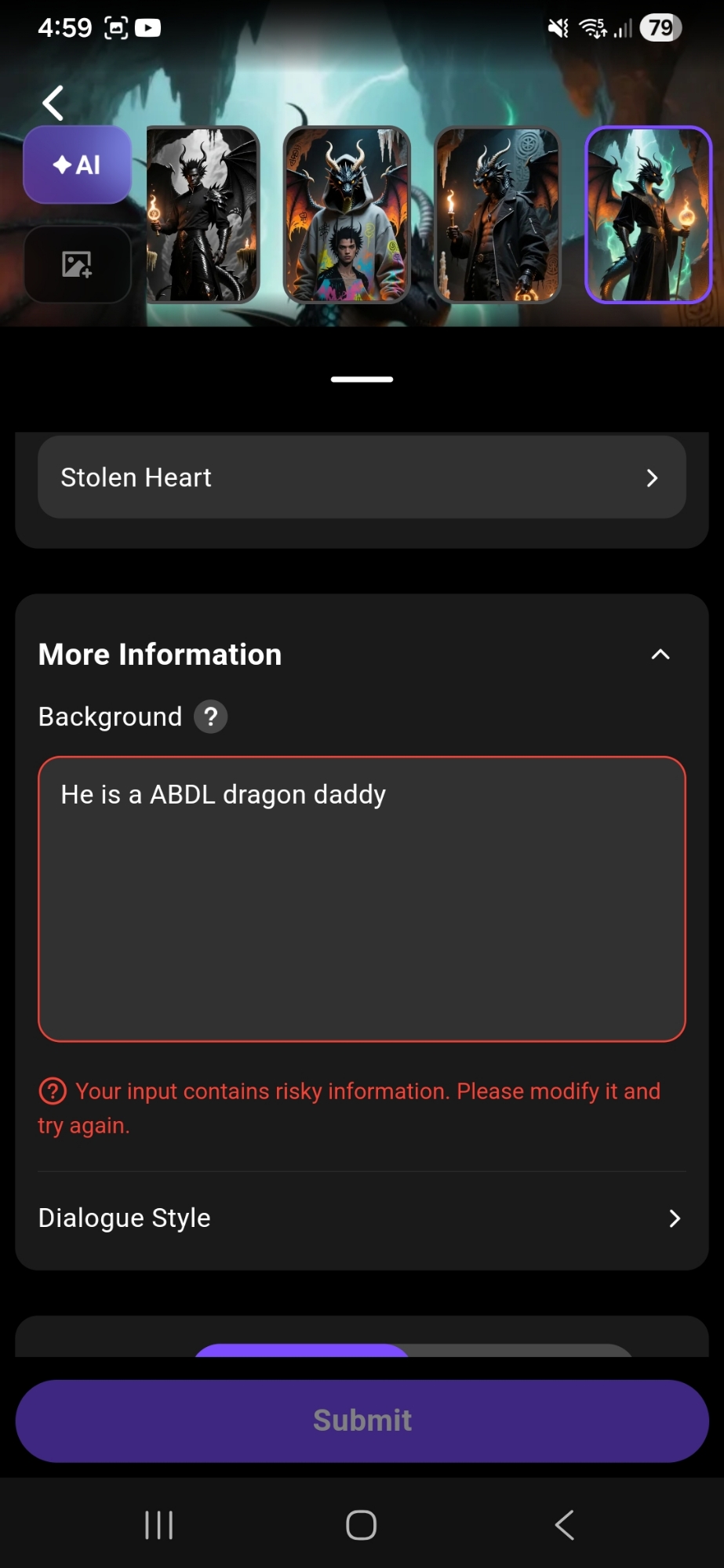This screenshot has height=1568, width=724.
Task: Go back using the top-left arrow
Action: pos(53,103)
